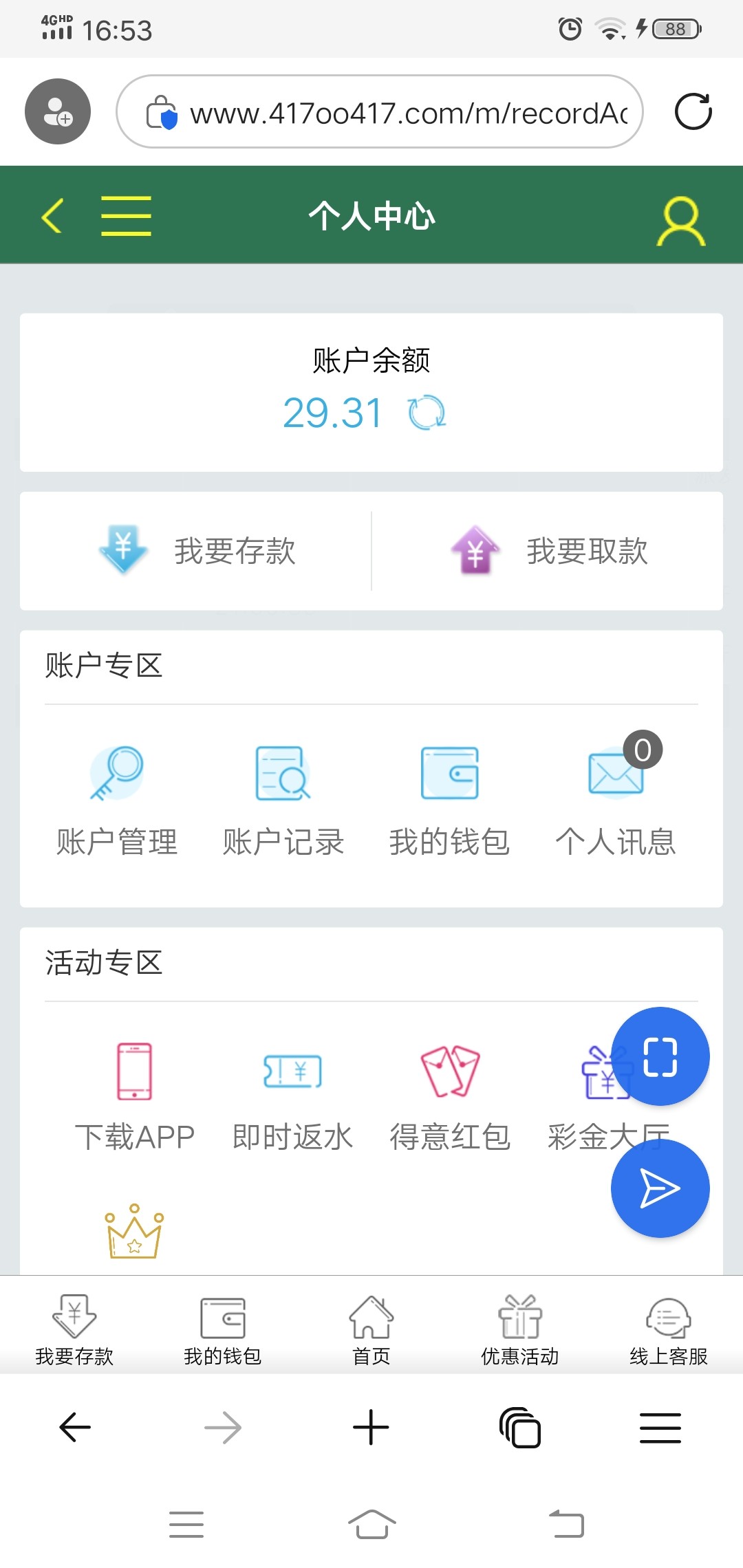Open 即时返水 instant rebate

tap(293, 1098)
